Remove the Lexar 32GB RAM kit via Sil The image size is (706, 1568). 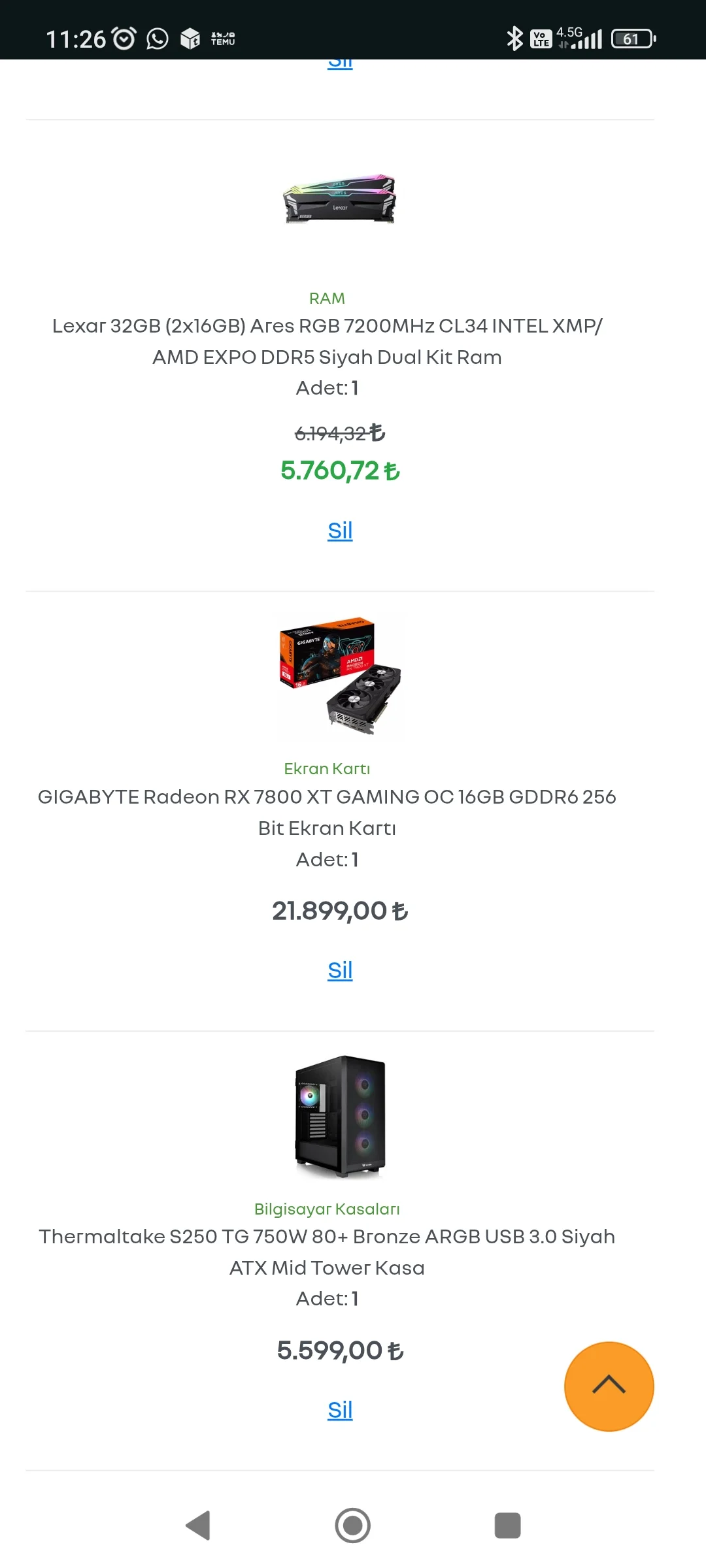coord(340,531)
